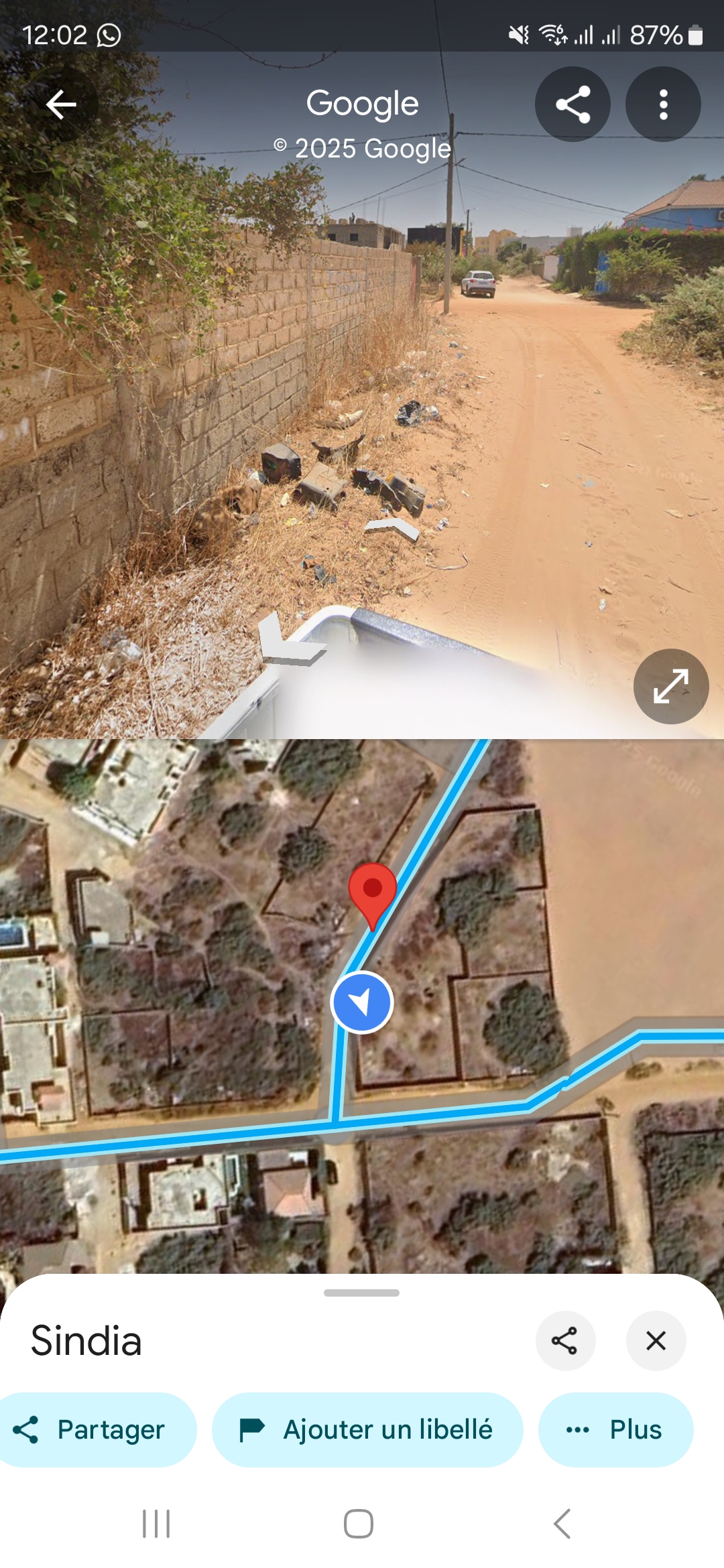This screenshot has width=724, height=1568.
Task: Go back from the Street View
Action: 61,105
